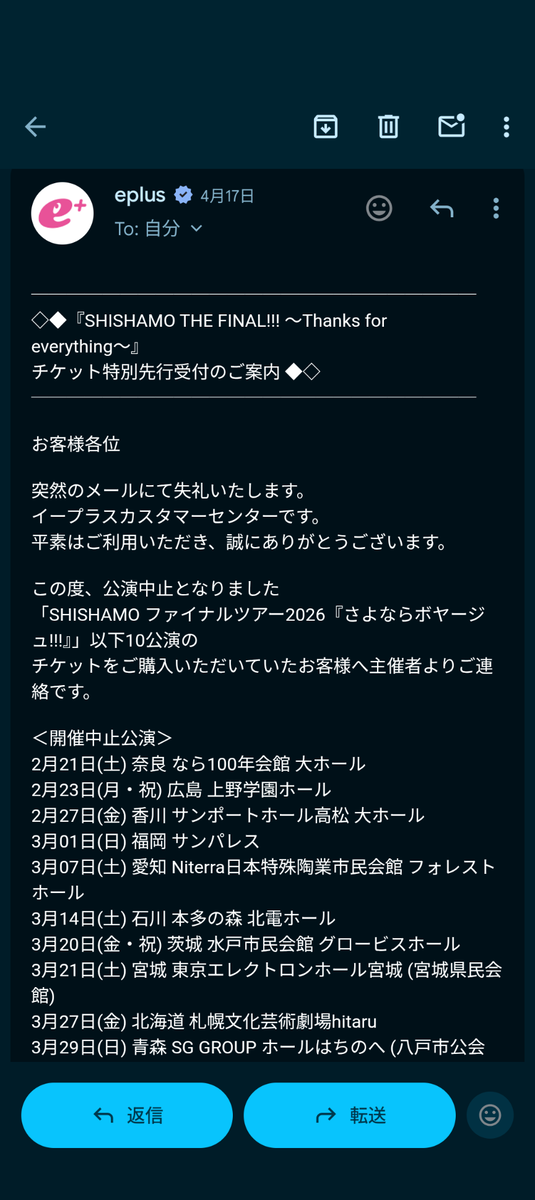This screenshot has height=1200, width=535.
Task: Tap the 返信 button
Action: pos(127,1115)
